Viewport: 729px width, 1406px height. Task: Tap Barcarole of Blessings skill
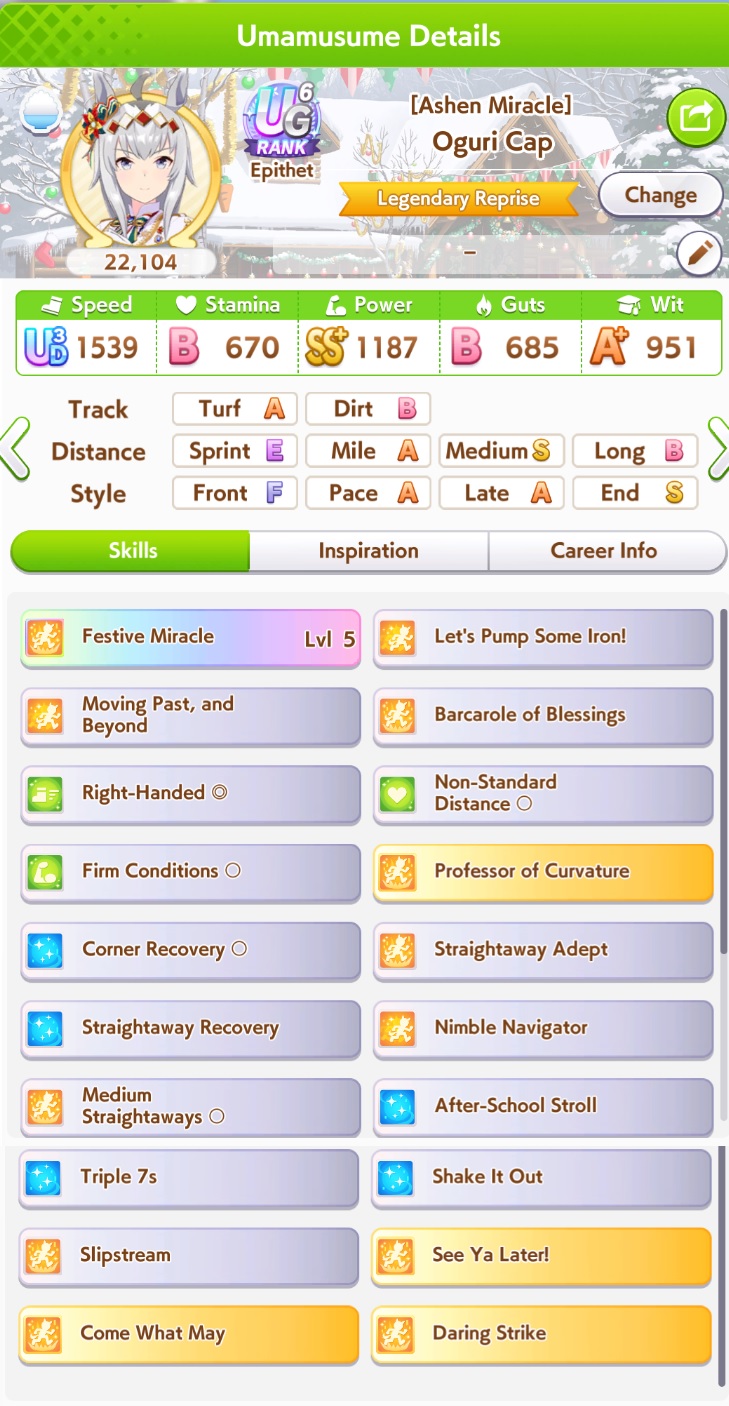click(x=543, y=716)
